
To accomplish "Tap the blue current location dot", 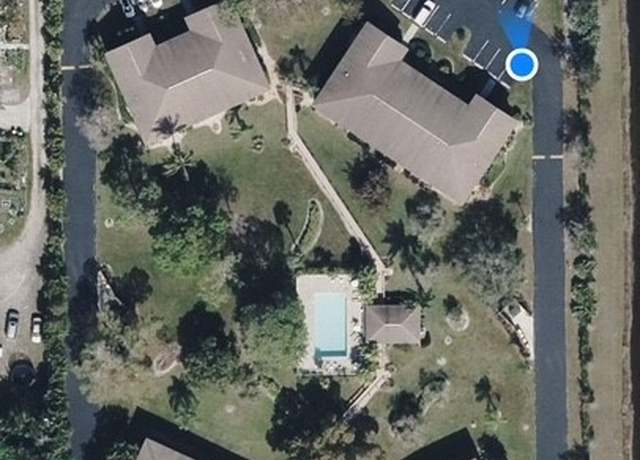I will pyautogui.click(x=521, y=65).
